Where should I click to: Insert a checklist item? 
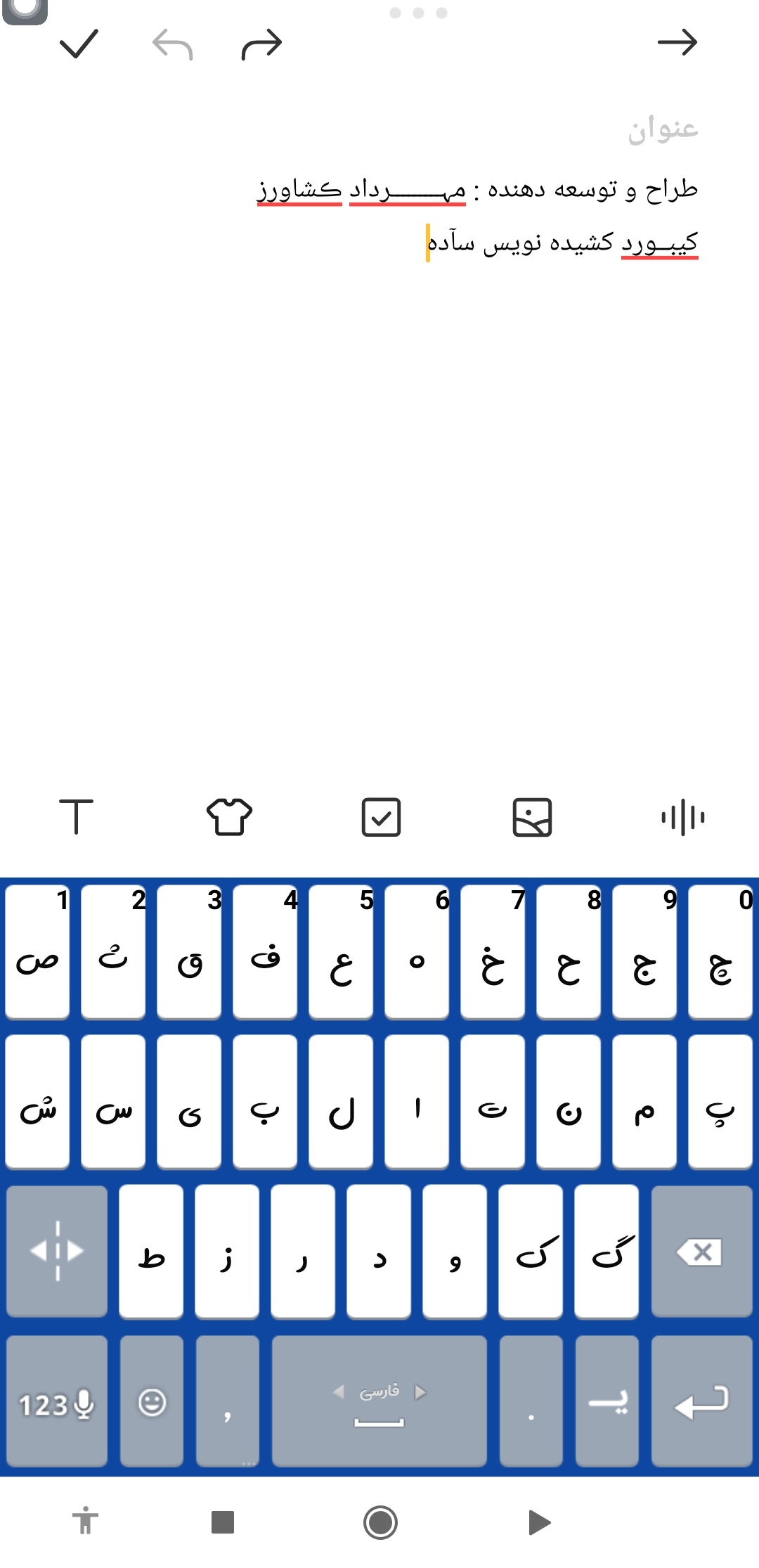point(381,817)
